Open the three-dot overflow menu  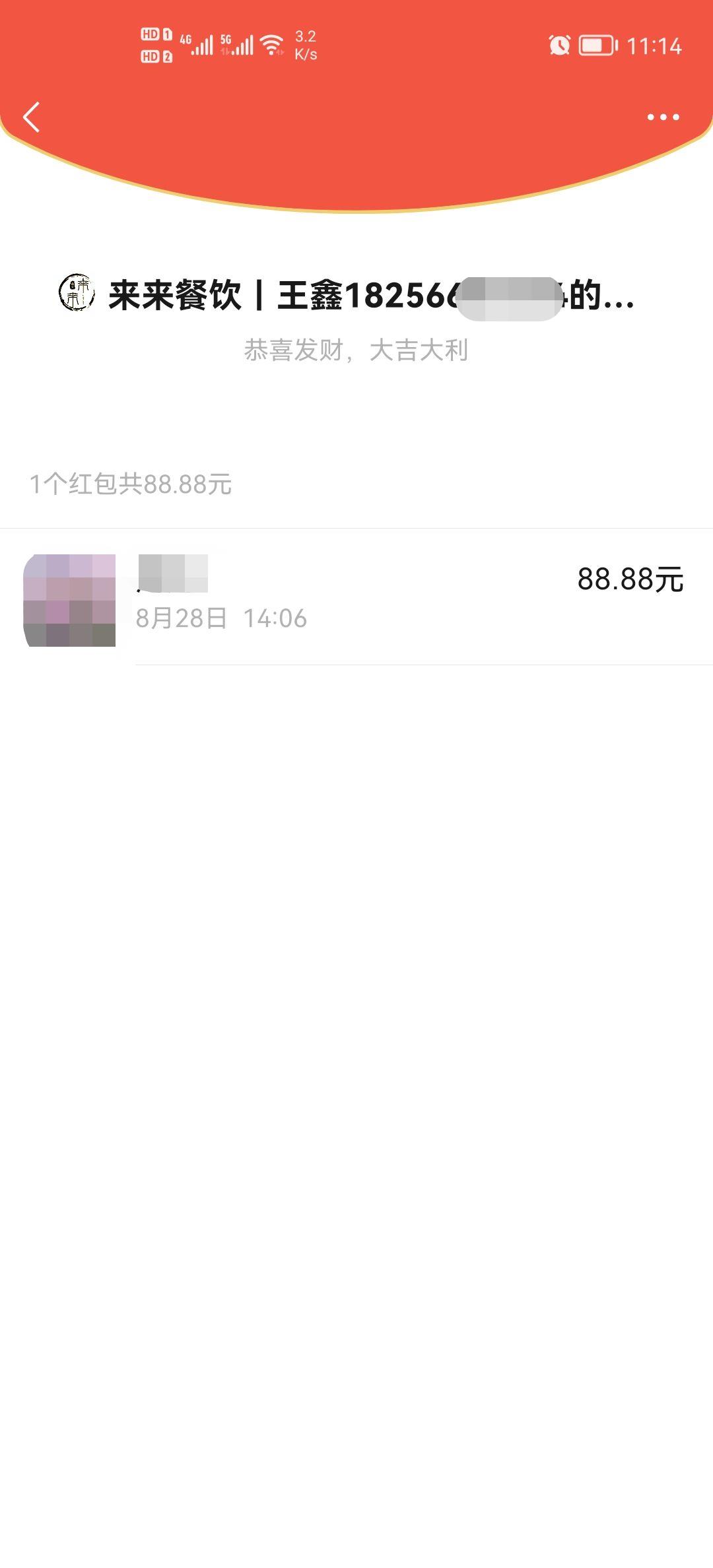coord(663,117)
